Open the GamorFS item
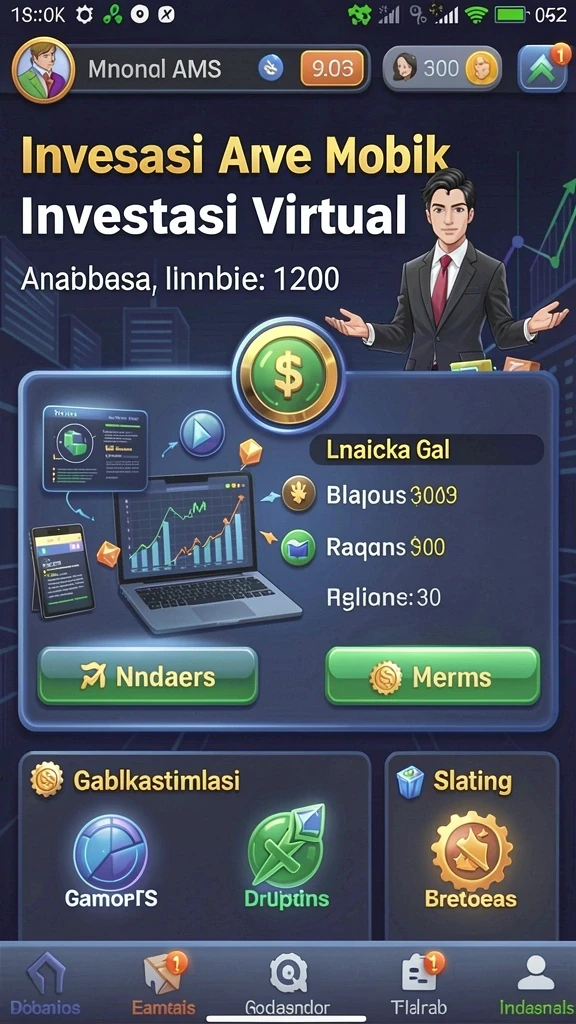 (x=111, y=862)
